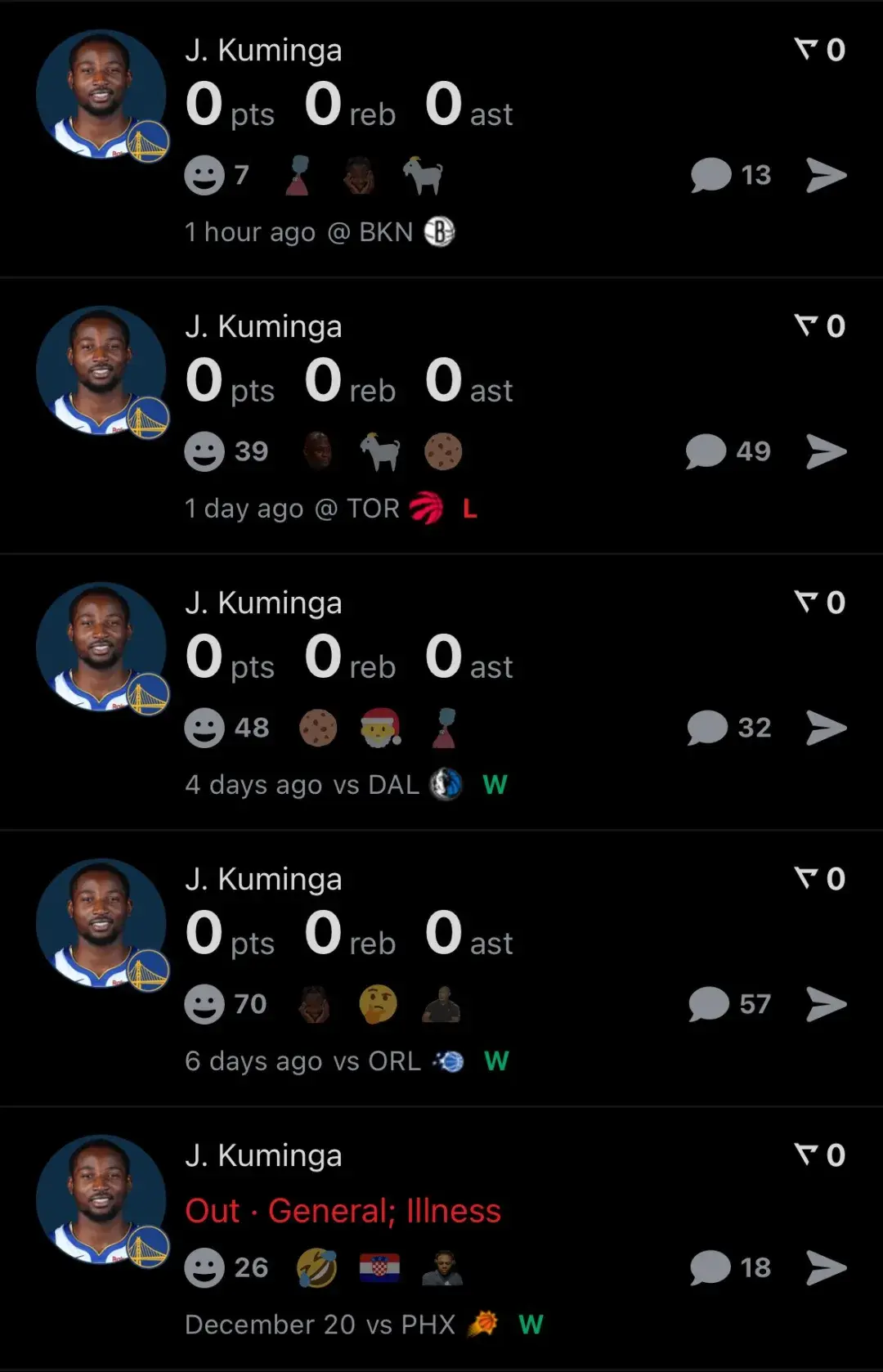Image resolution: width=883 pixels, height=1372 pixels.
Task: Share the Kuminga BKN game card
Action: (826, 175)
